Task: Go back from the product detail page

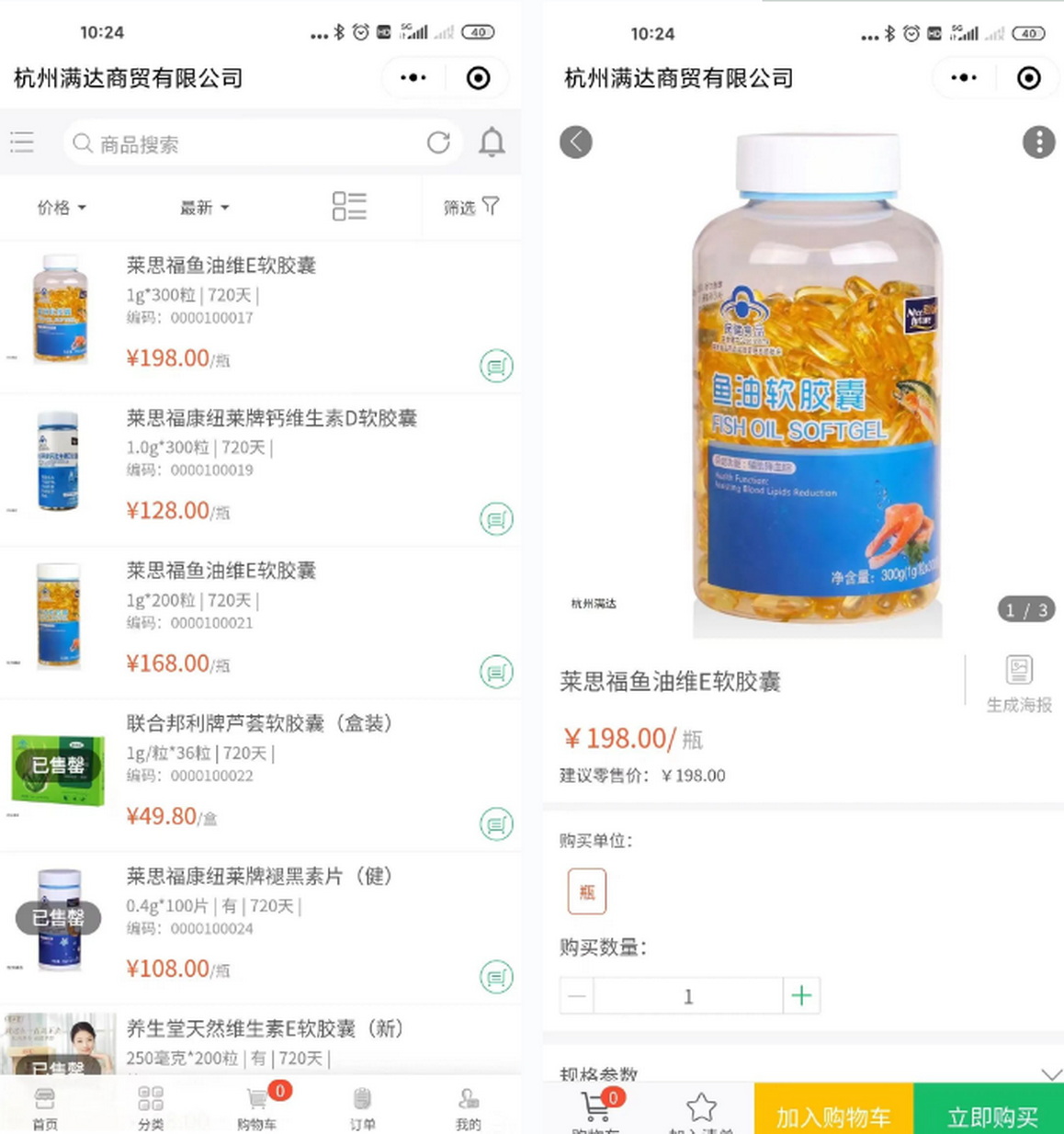Action: [576, 142]
